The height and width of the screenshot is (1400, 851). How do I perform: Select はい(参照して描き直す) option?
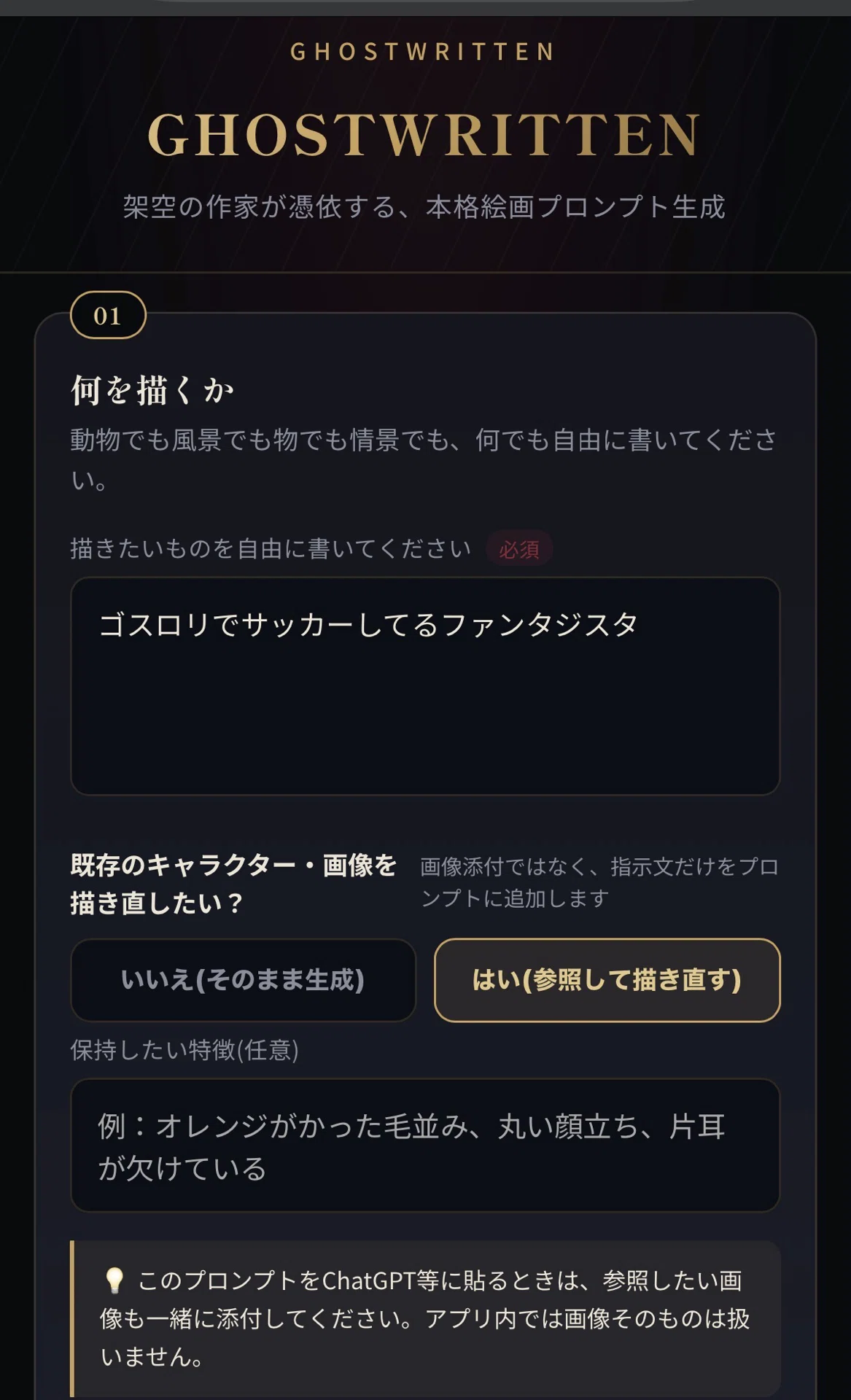click(607, 980)
